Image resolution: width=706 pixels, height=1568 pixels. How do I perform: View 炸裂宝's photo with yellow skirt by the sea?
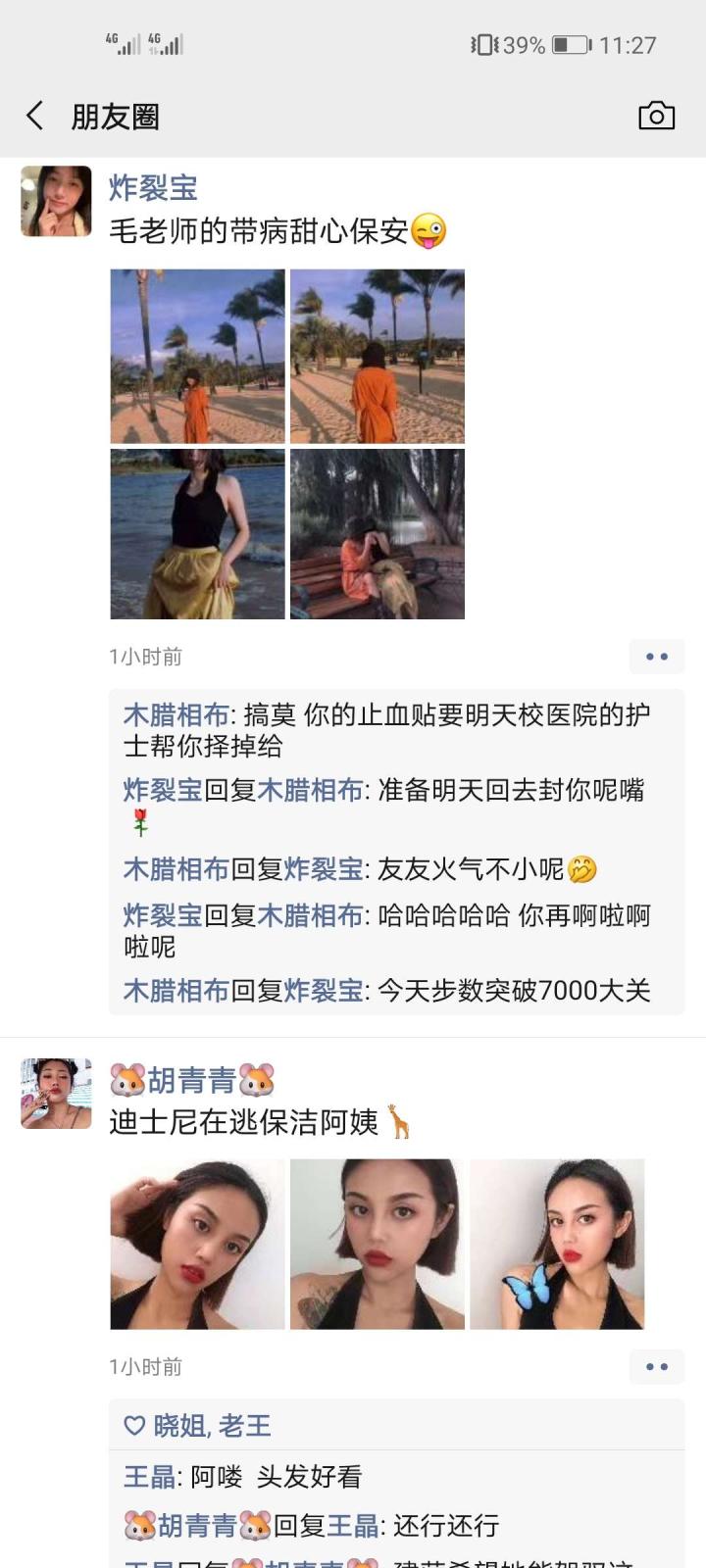(197, 534)
